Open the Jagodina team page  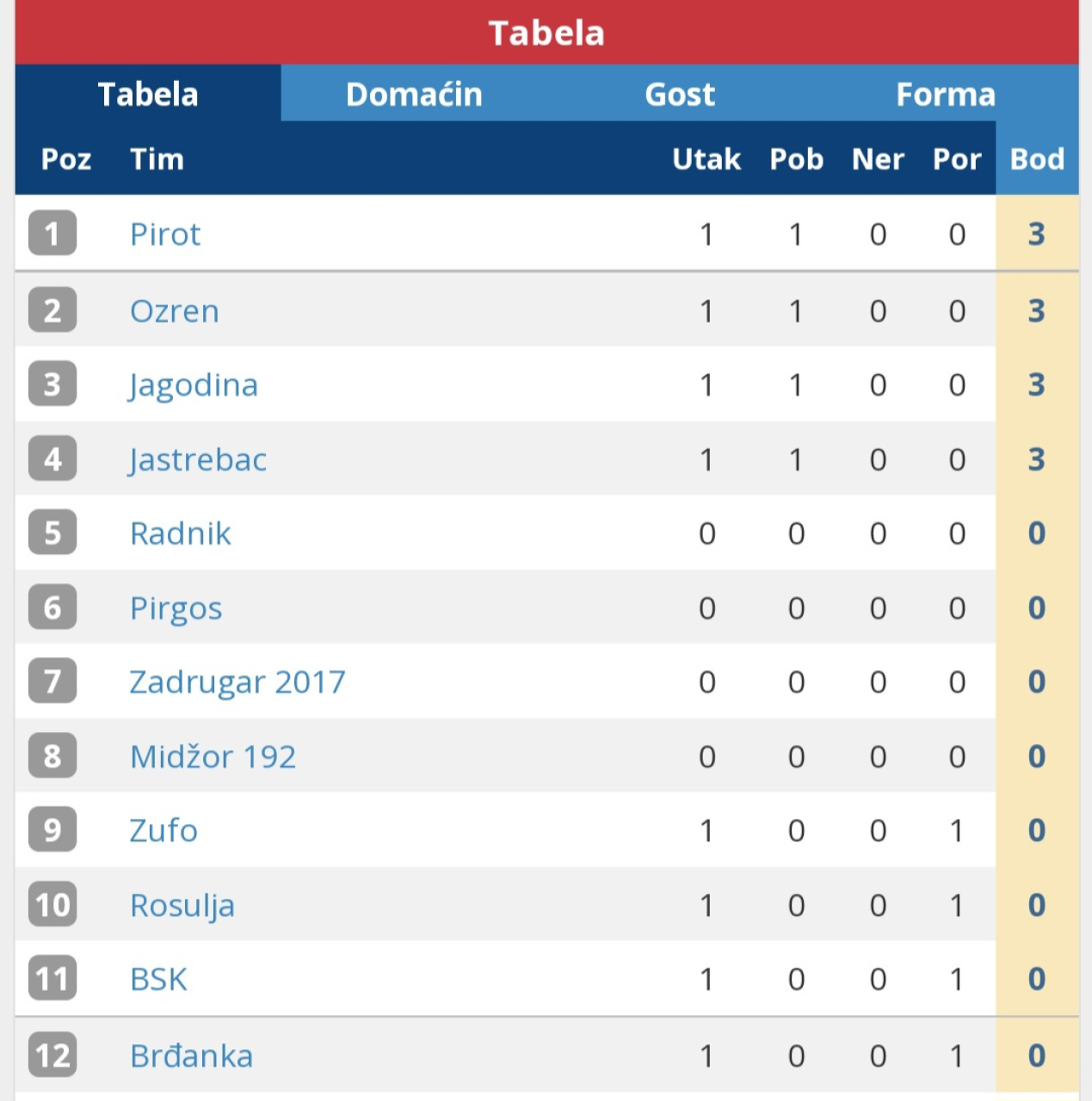pos(194,385)
